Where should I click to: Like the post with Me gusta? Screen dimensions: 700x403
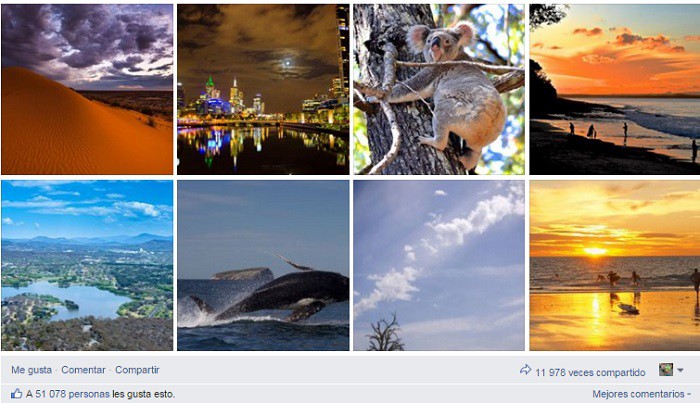click(31, 370)
